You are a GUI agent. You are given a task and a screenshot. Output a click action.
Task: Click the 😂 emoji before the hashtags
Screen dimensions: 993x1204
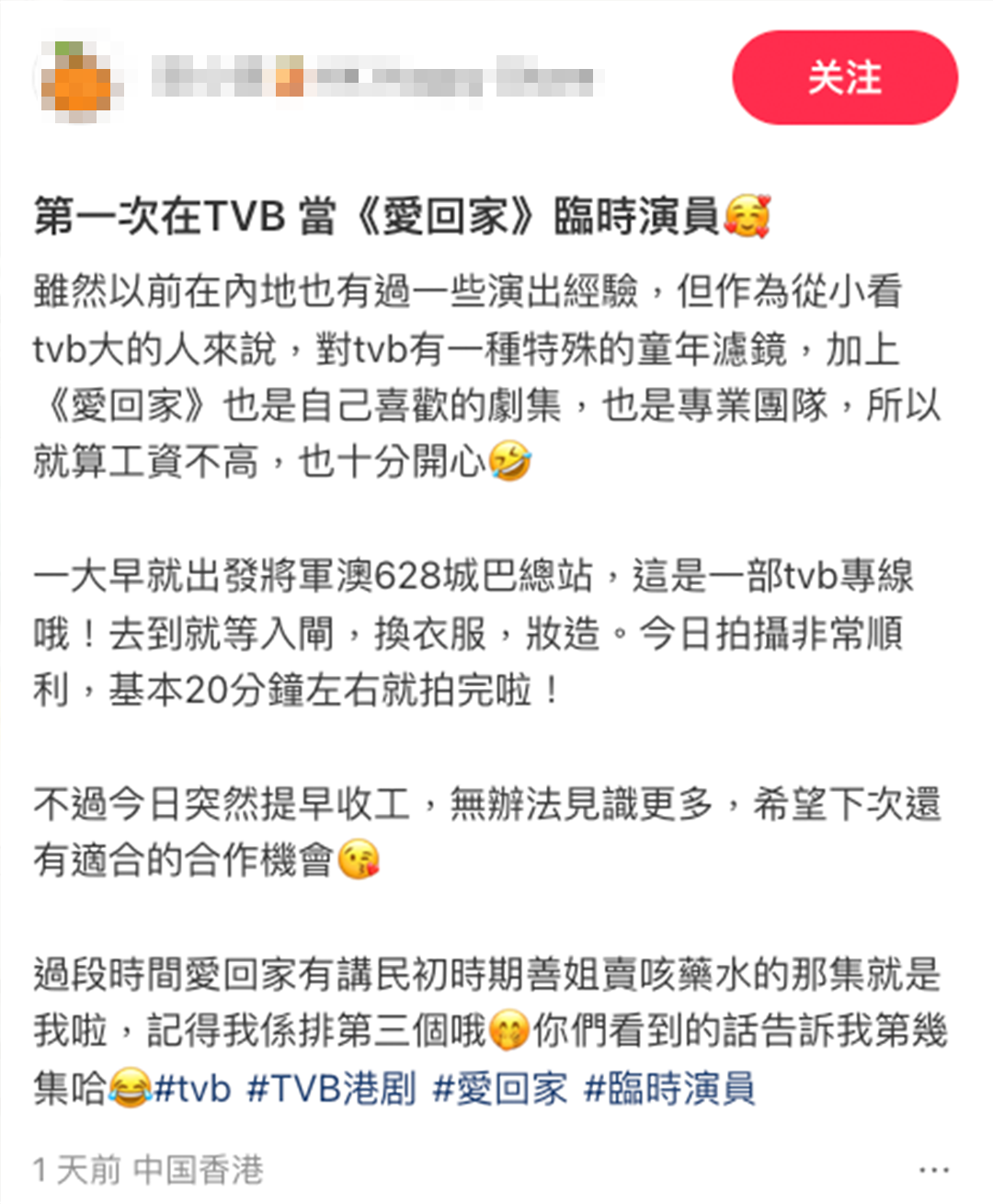coord(129,1088)
